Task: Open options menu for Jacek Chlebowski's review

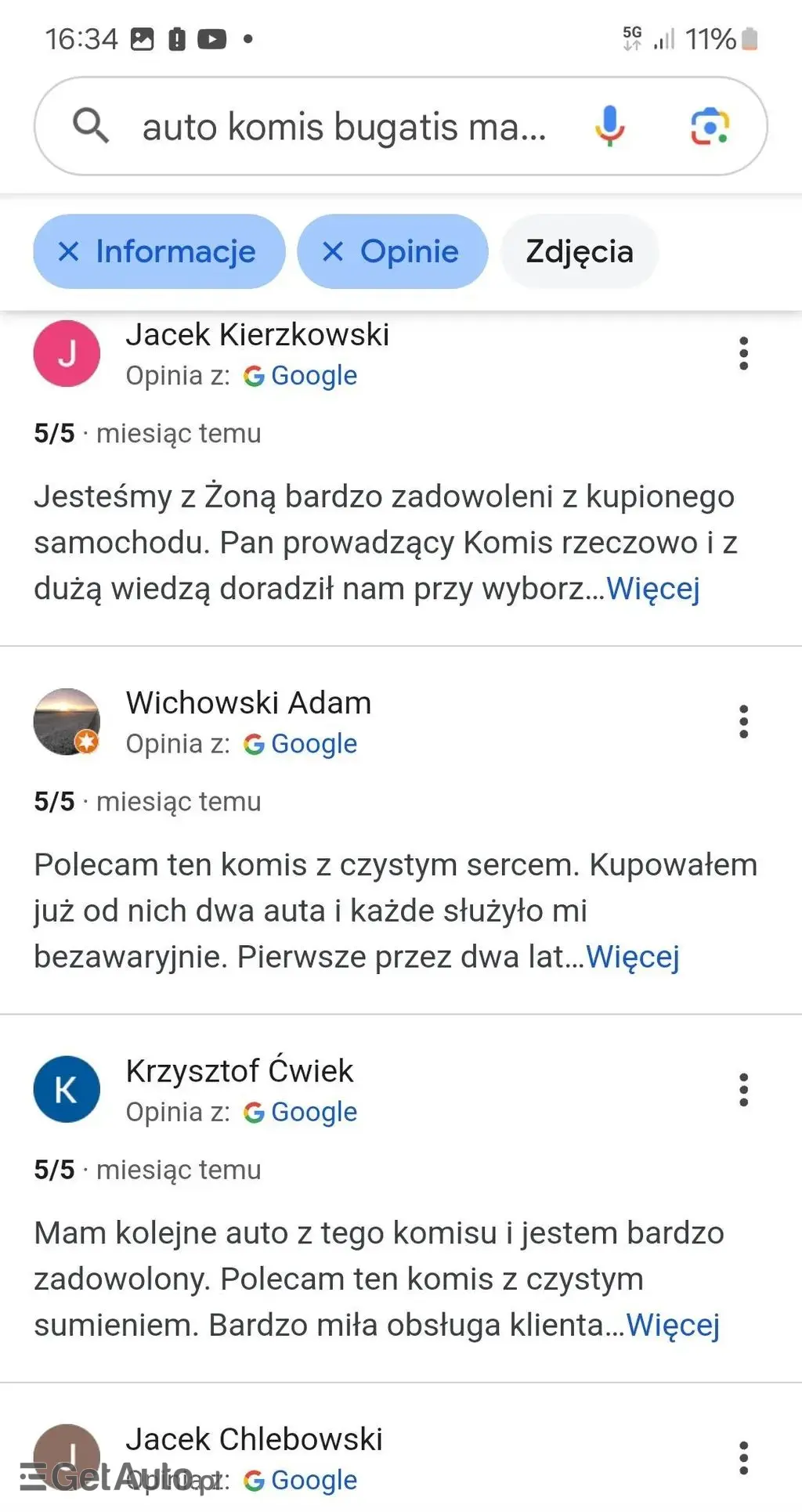Action: [743, 1458]
